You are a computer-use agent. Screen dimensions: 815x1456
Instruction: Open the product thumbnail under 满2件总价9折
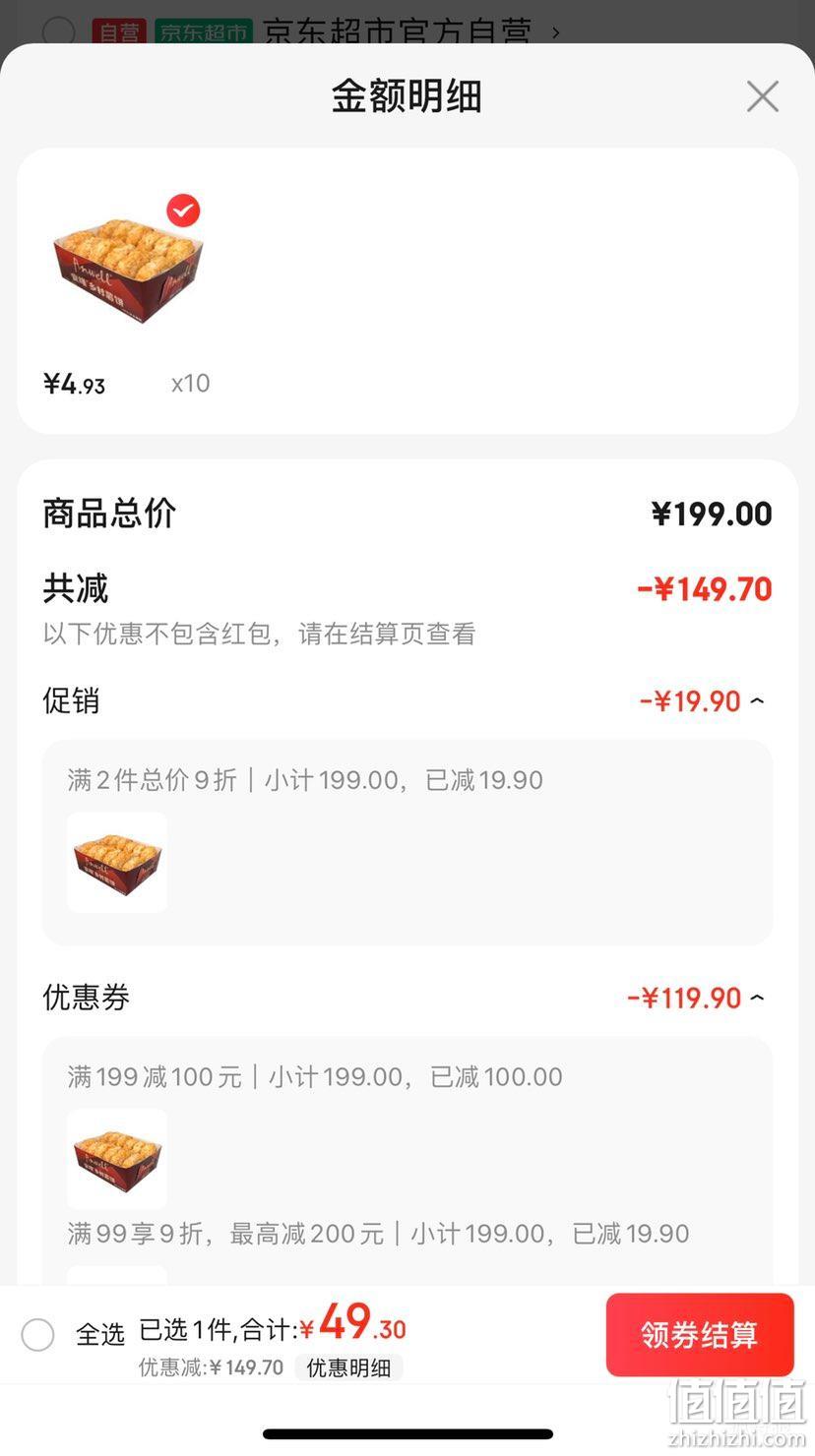point(116,862)
